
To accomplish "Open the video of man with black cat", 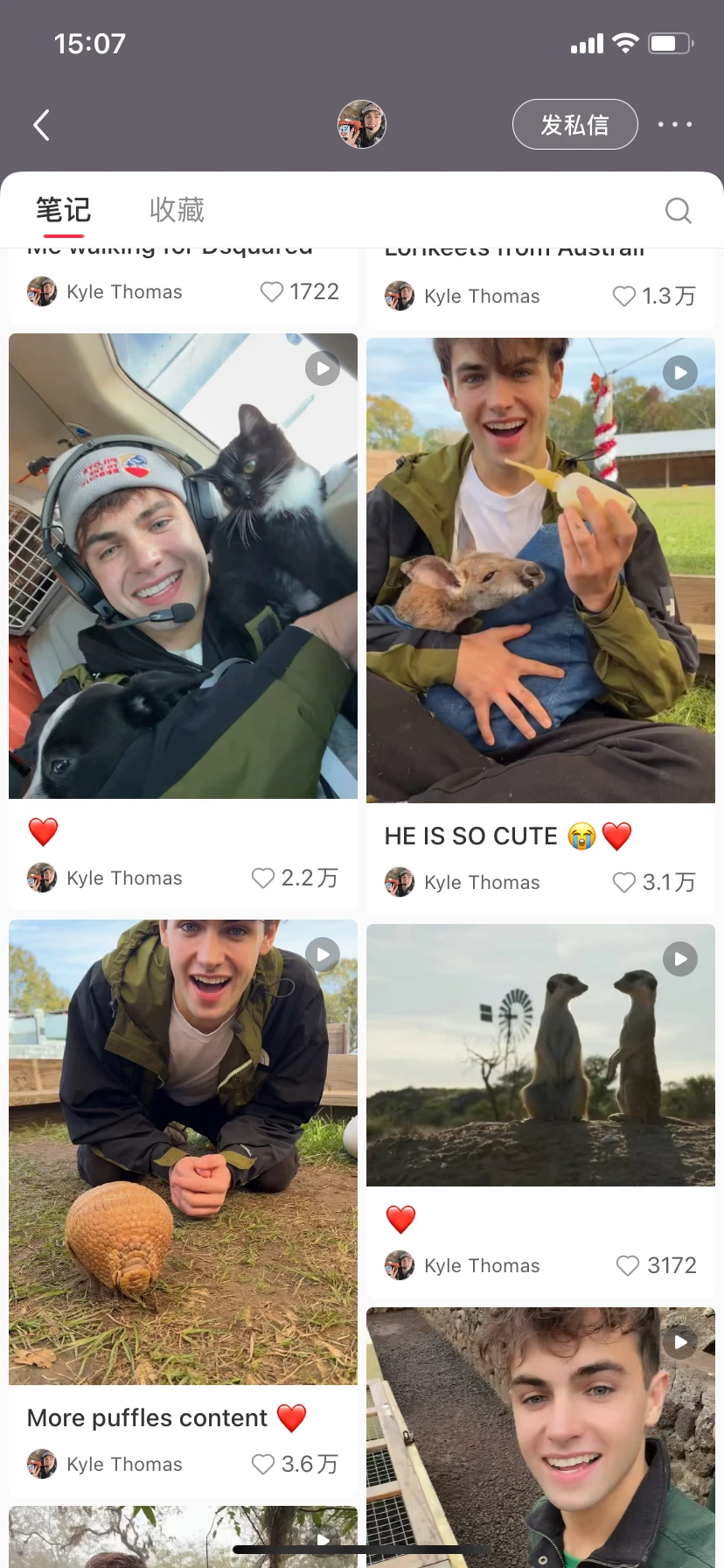I will (183, 565).
